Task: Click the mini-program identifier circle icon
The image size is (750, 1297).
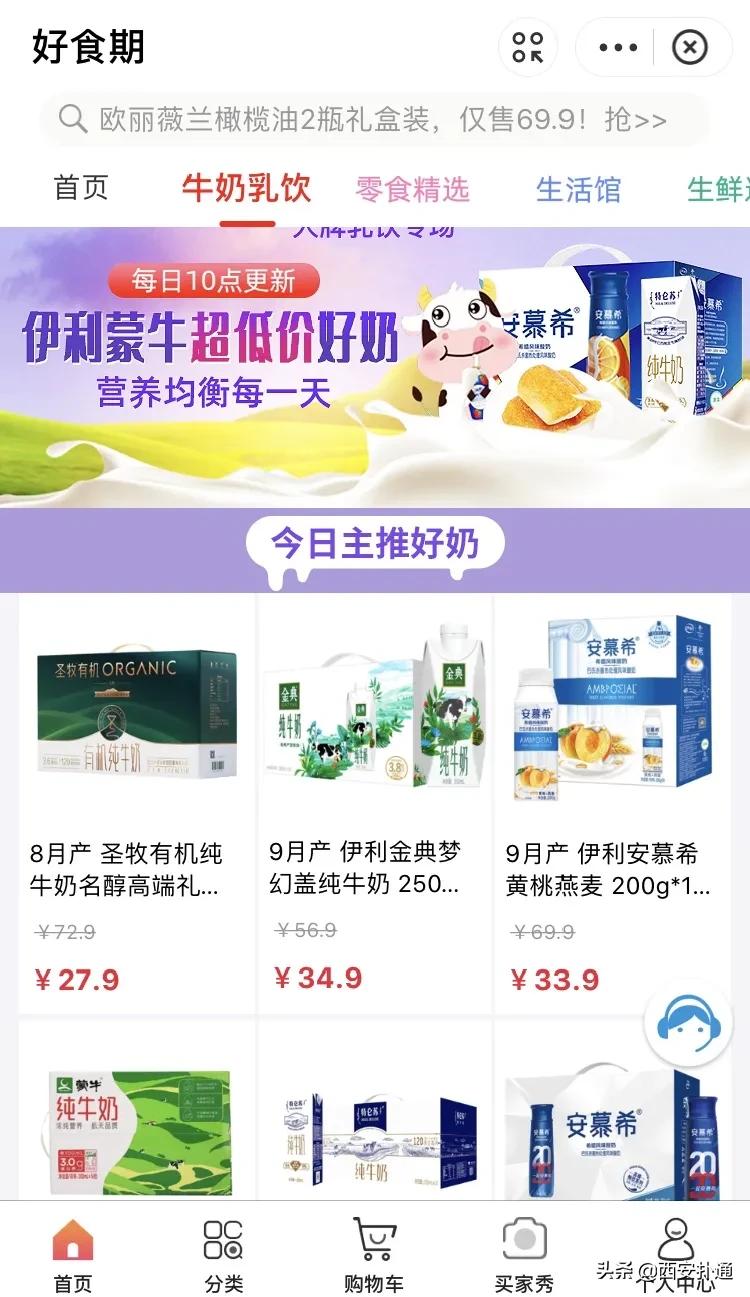Action: point(527,47)
